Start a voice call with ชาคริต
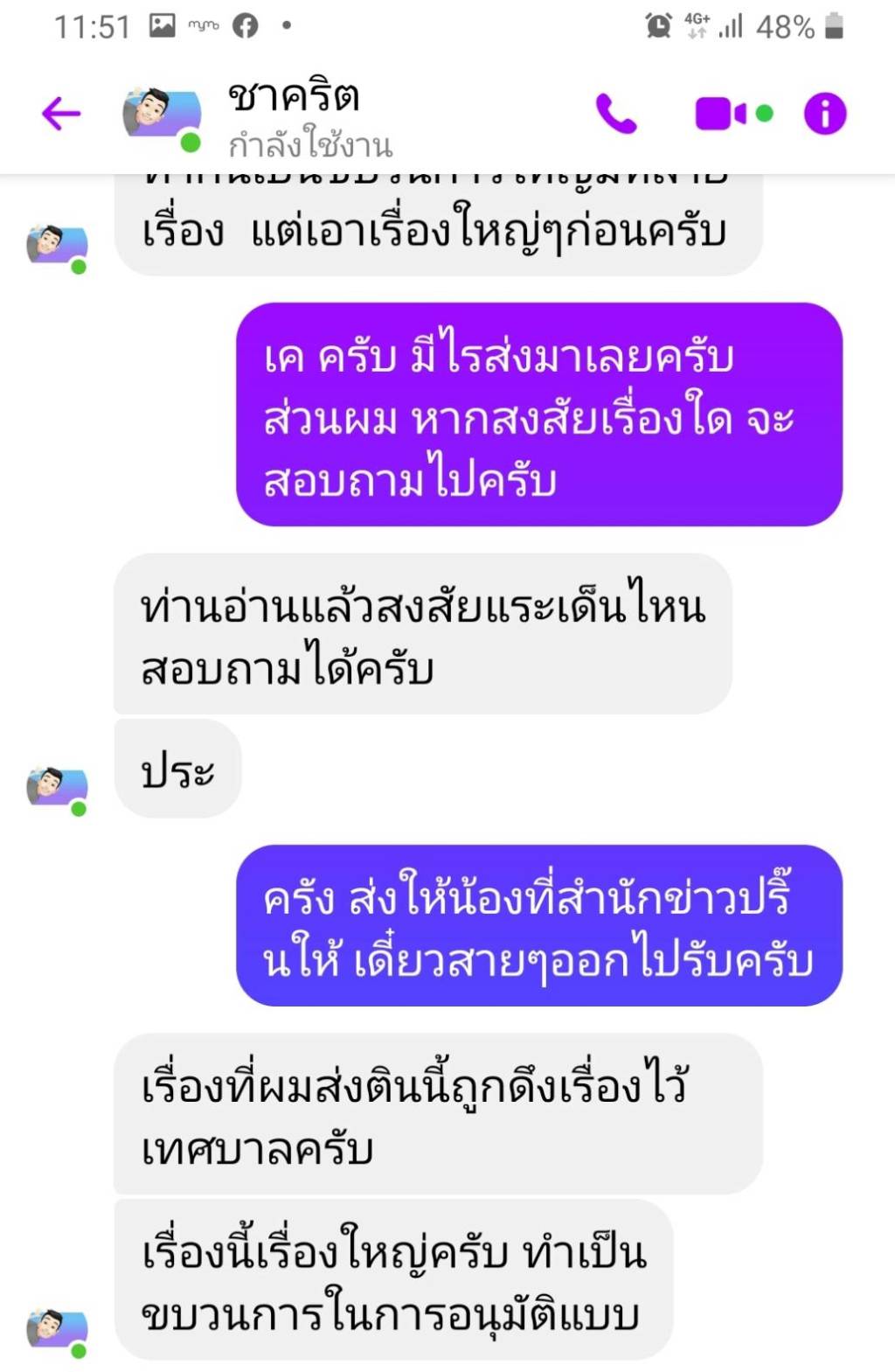The width and height of the screenshot is (895, 1372). pyautogui.click(x=616, y=114)
